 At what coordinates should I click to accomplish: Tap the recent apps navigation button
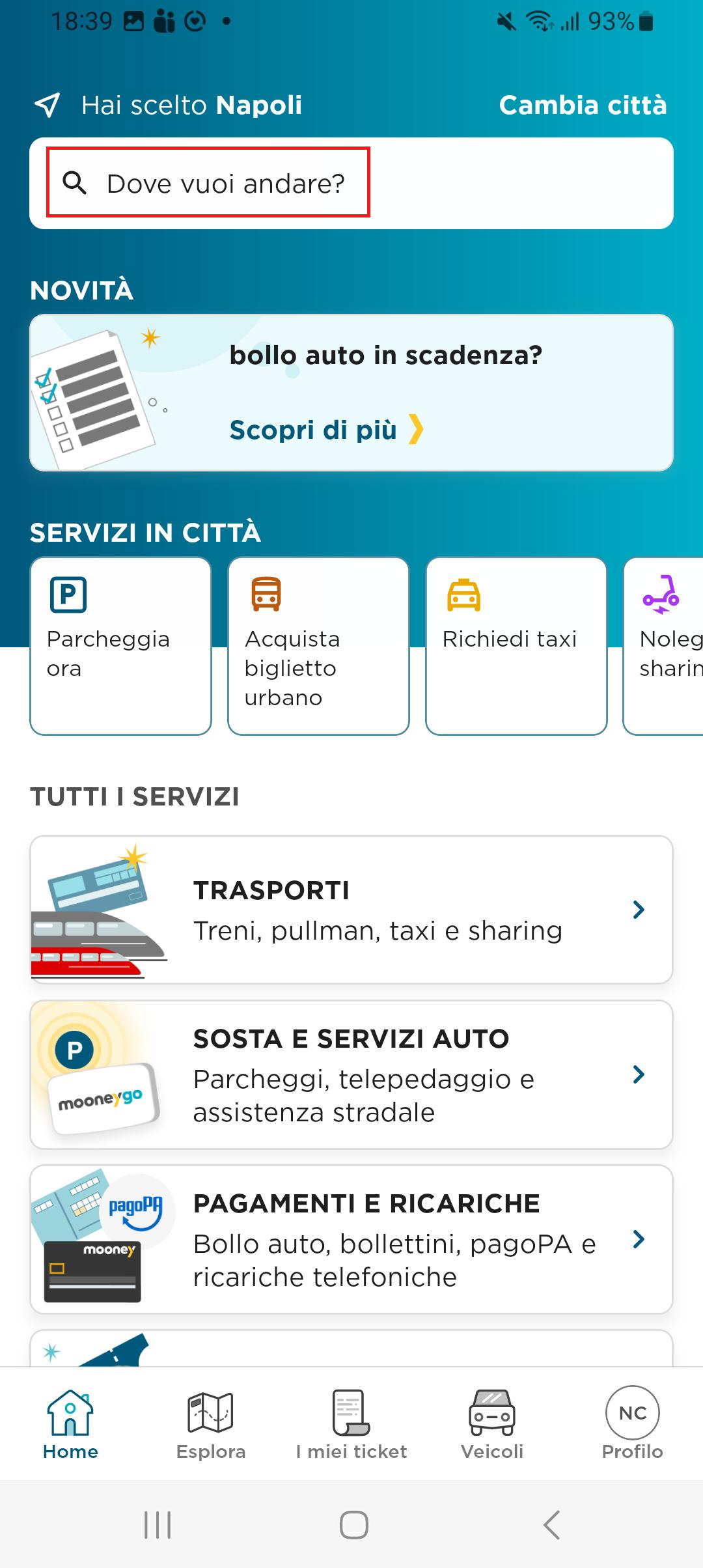[156, 1525]
